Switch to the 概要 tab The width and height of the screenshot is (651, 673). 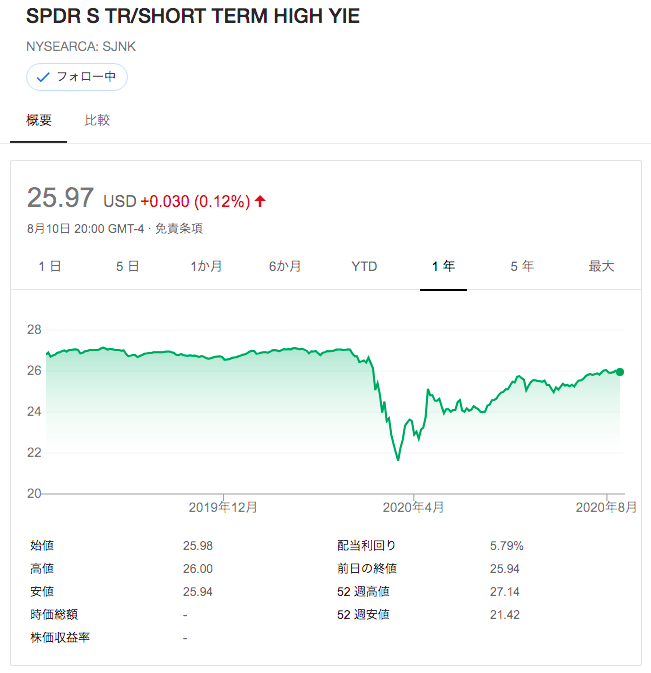pos(39,120)
